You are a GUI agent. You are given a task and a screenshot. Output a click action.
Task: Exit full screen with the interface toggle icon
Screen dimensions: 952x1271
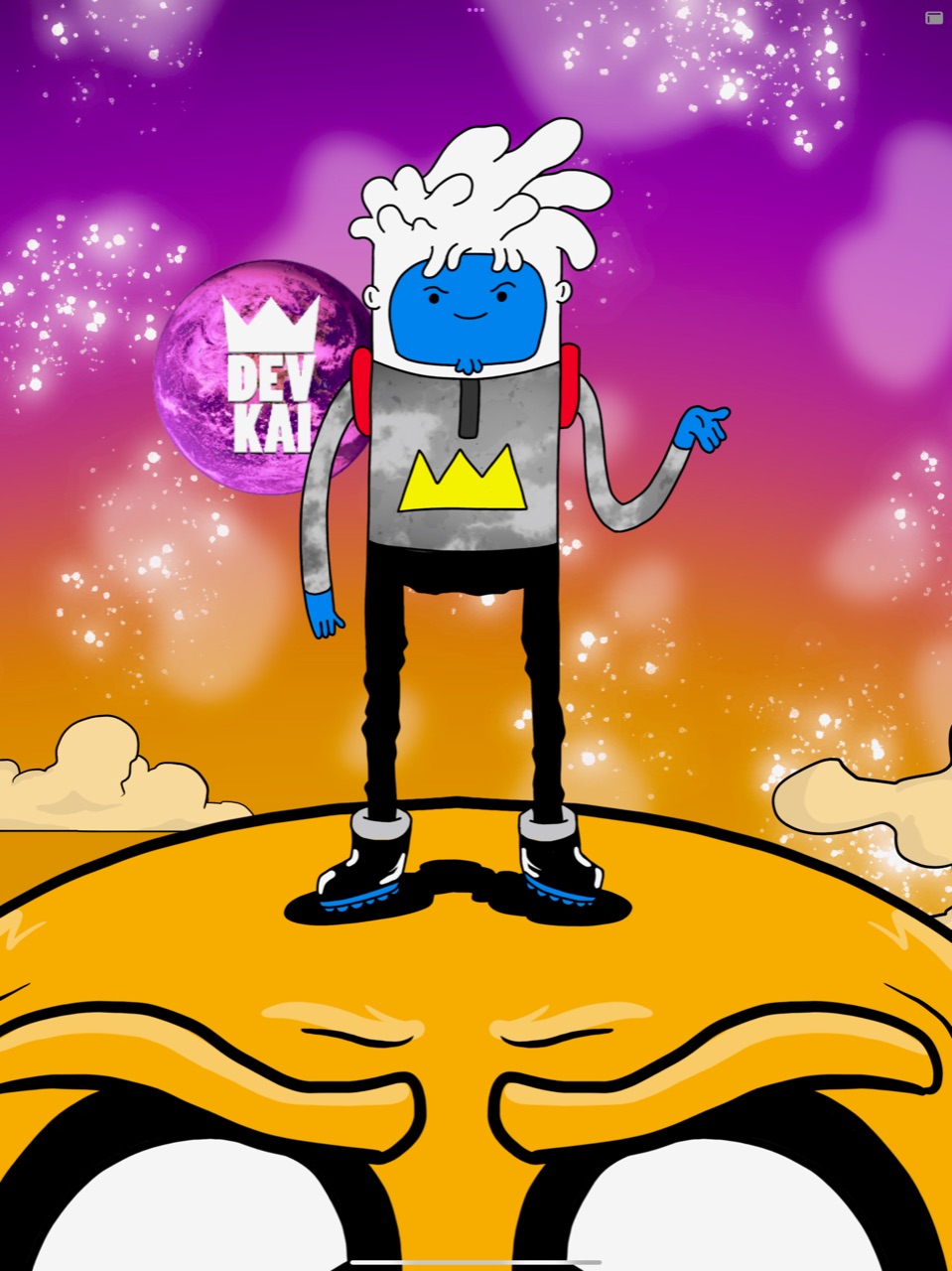pyautogui.click(x=934, y=18)
